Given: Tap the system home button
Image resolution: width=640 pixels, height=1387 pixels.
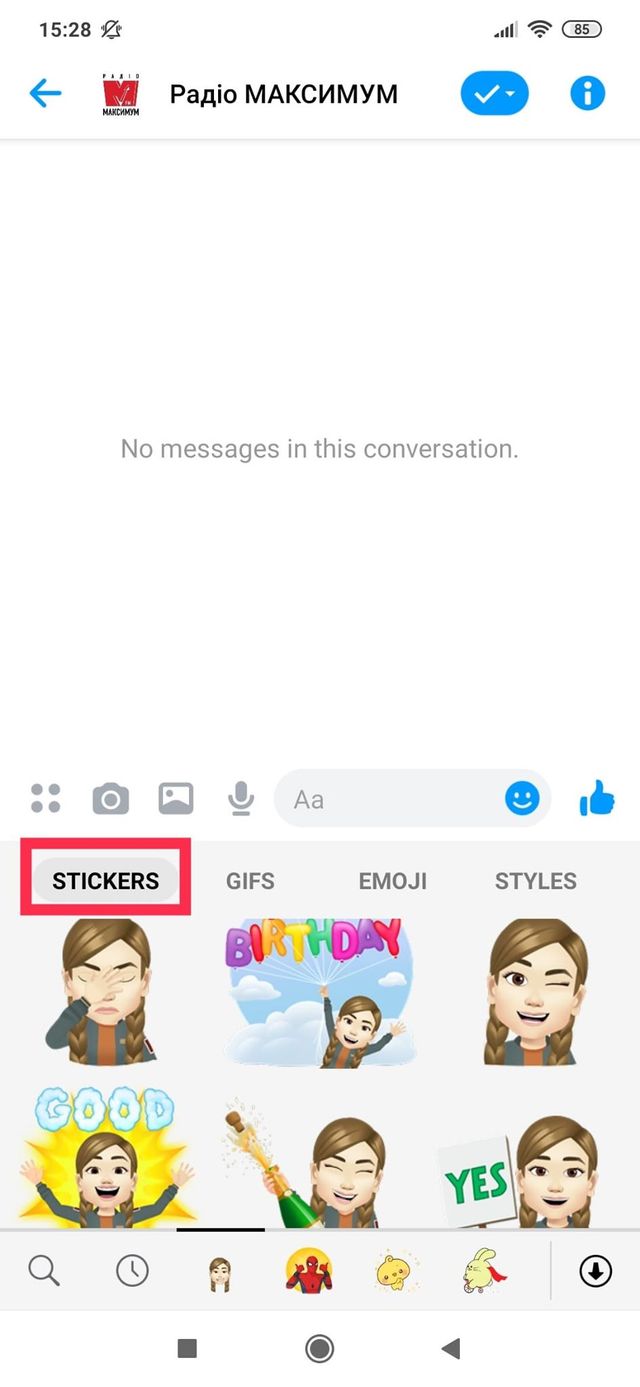Looking at the screenshot, I should [x=320, y=1349].
